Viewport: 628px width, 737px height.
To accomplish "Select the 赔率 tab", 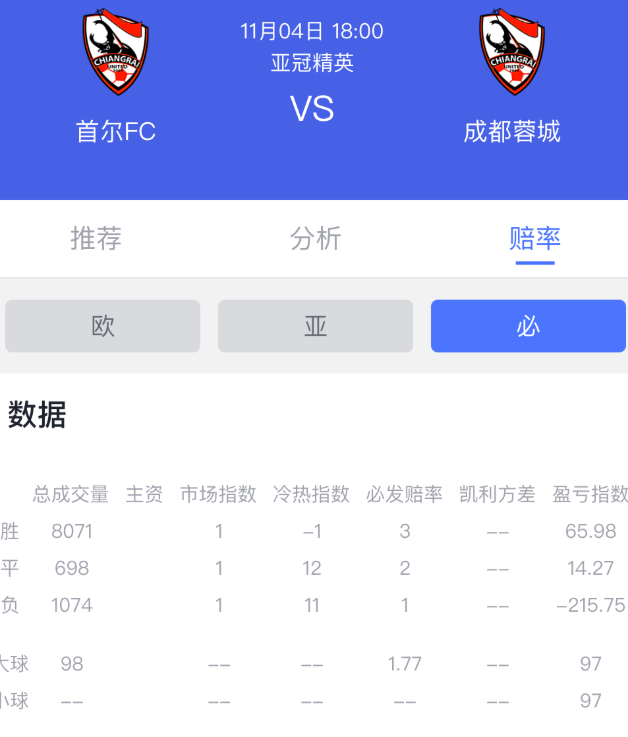I will point(535,238).
